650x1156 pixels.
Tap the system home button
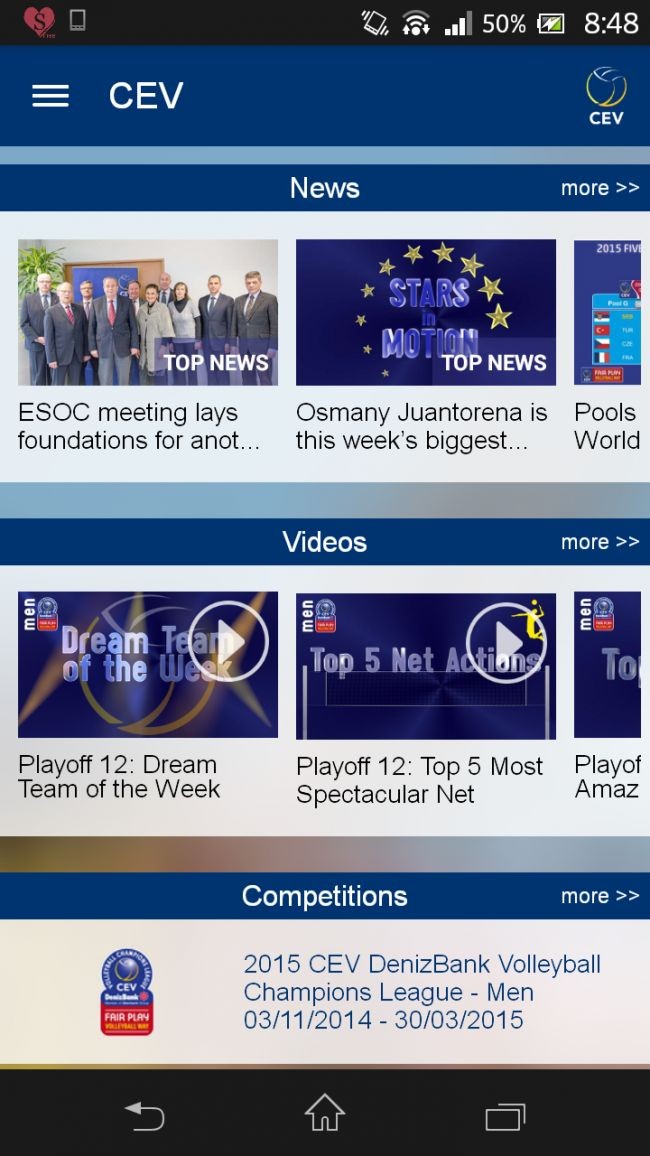325,1114
